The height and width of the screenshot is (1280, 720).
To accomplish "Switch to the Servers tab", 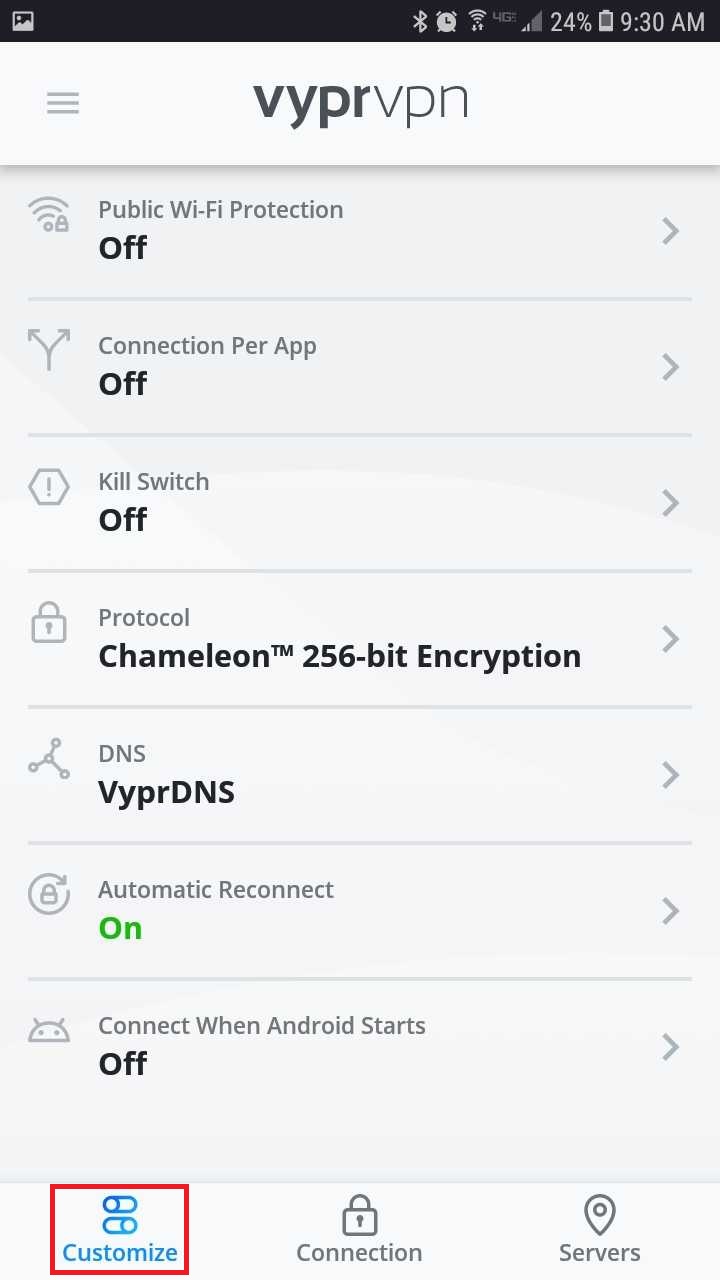I will tap(598, 1228).
